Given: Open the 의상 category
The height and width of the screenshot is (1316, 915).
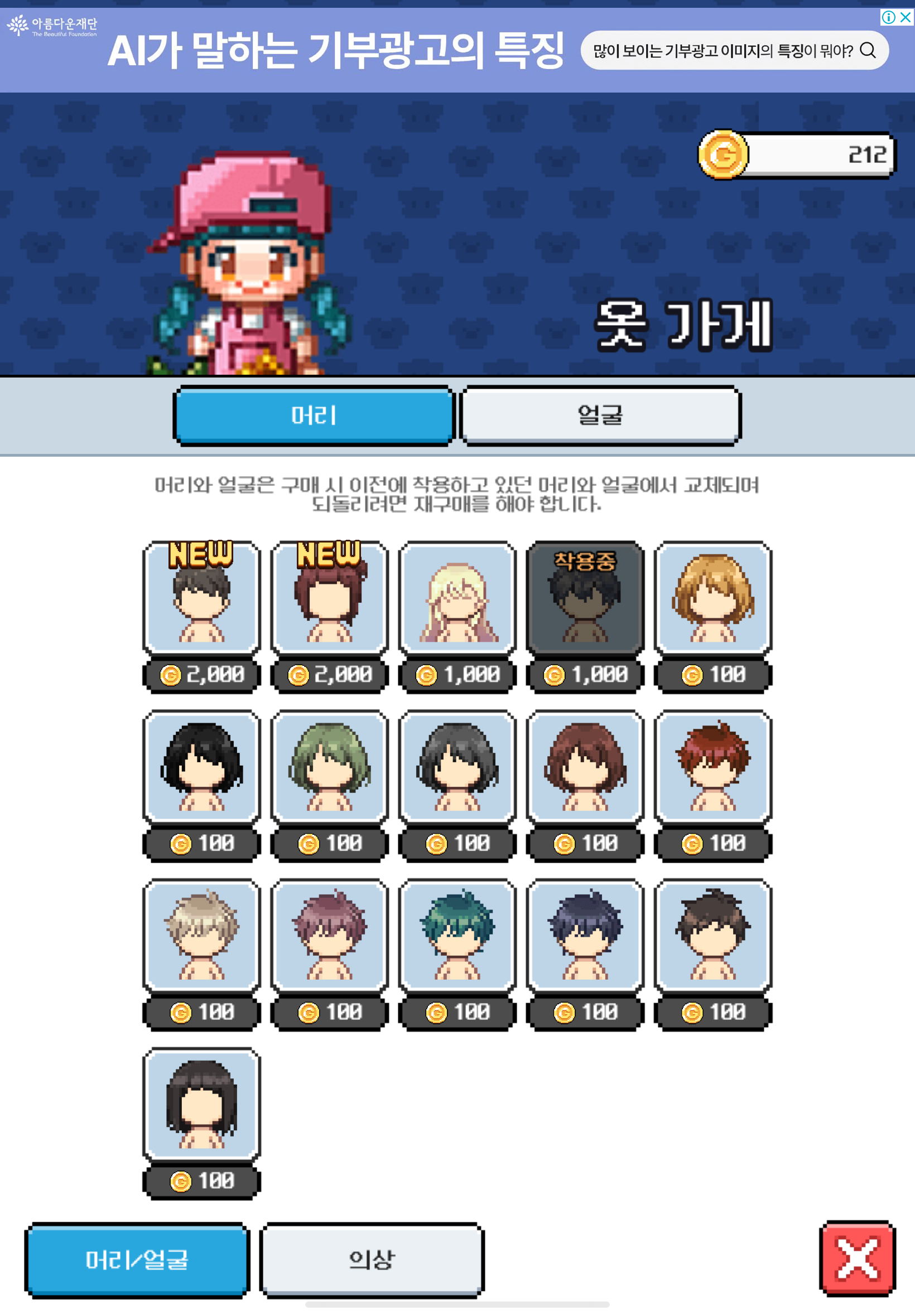Looking at the screenshot, I should (x=372, y=1259).
